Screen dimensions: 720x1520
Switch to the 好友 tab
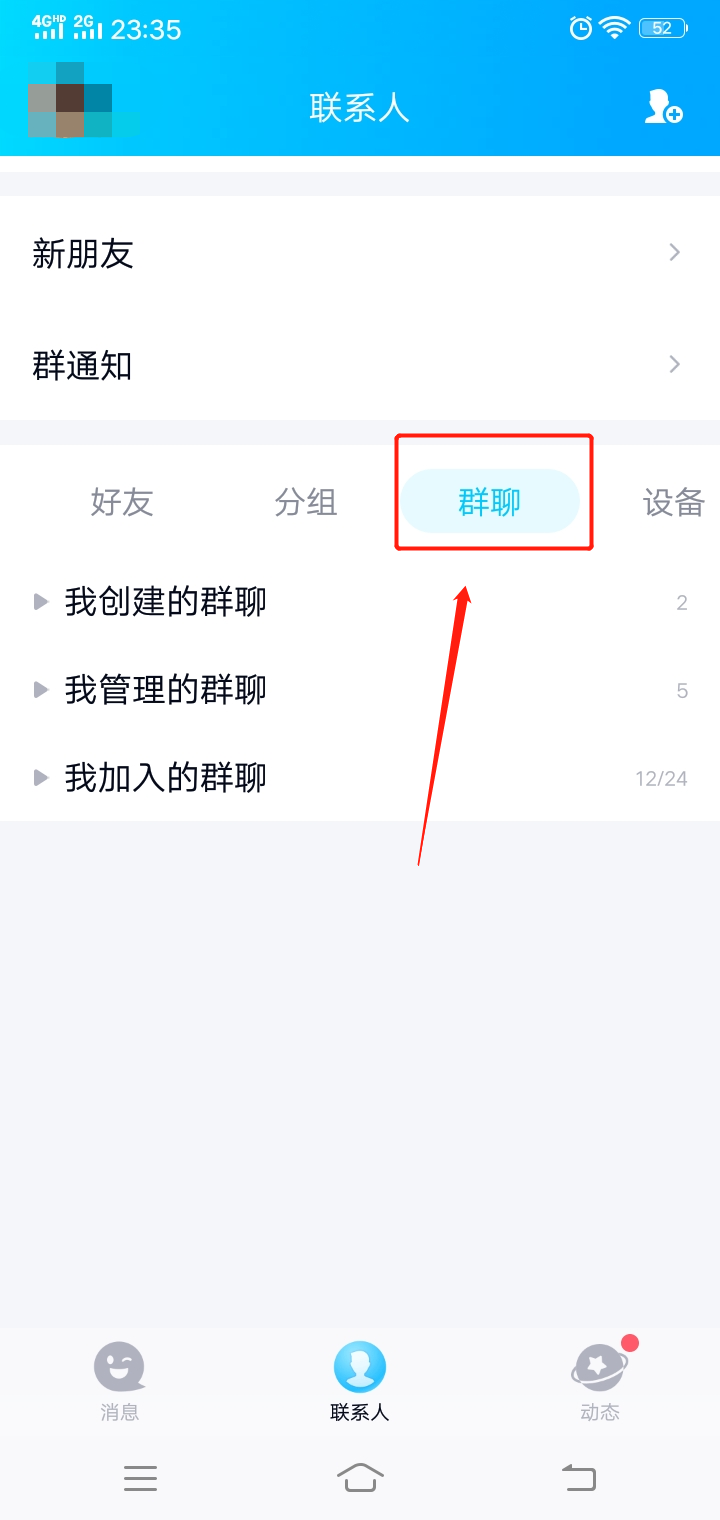coord(120,503)
